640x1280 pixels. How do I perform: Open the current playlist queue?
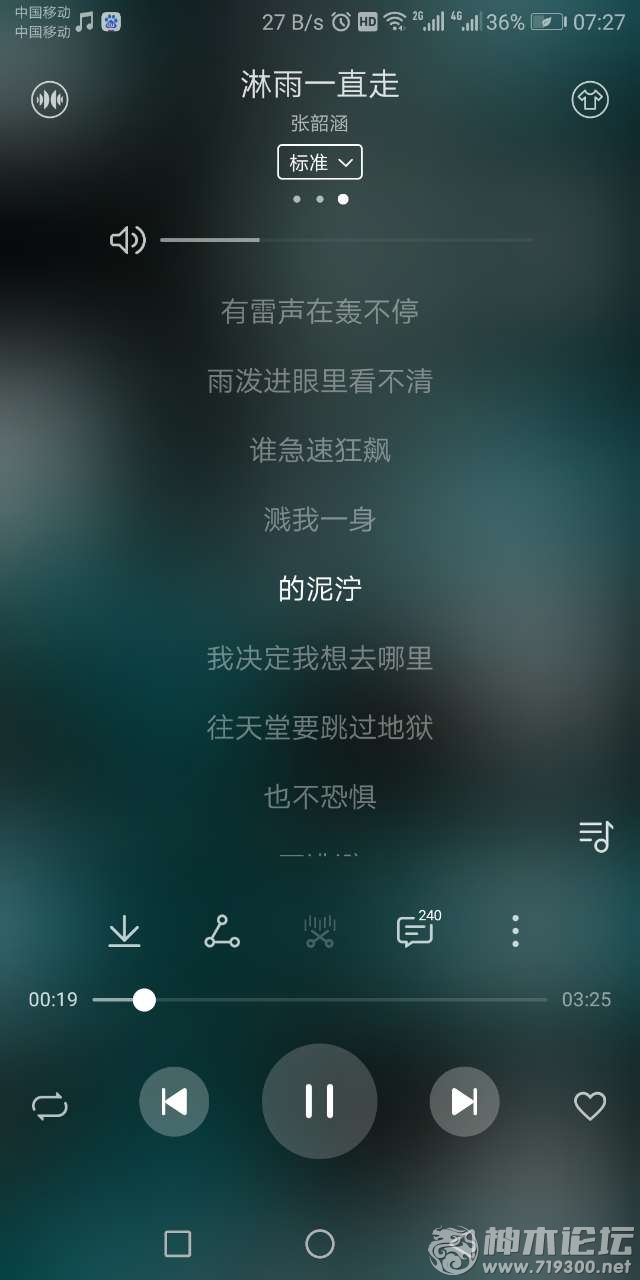pyautogui.click(x=595, y=835)
